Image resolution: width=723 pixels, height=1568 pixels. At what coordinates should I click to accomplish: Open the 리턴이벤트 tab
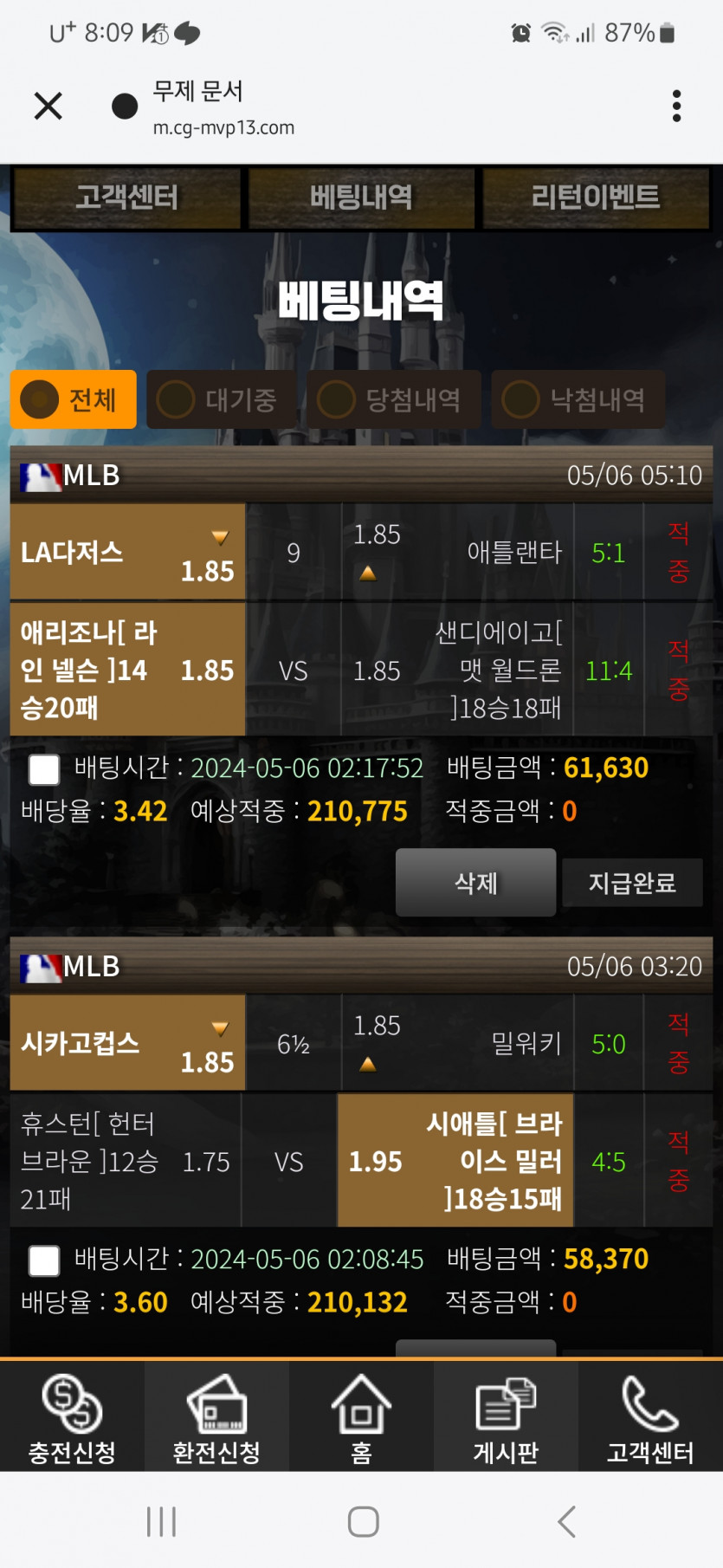pos(596,198)
